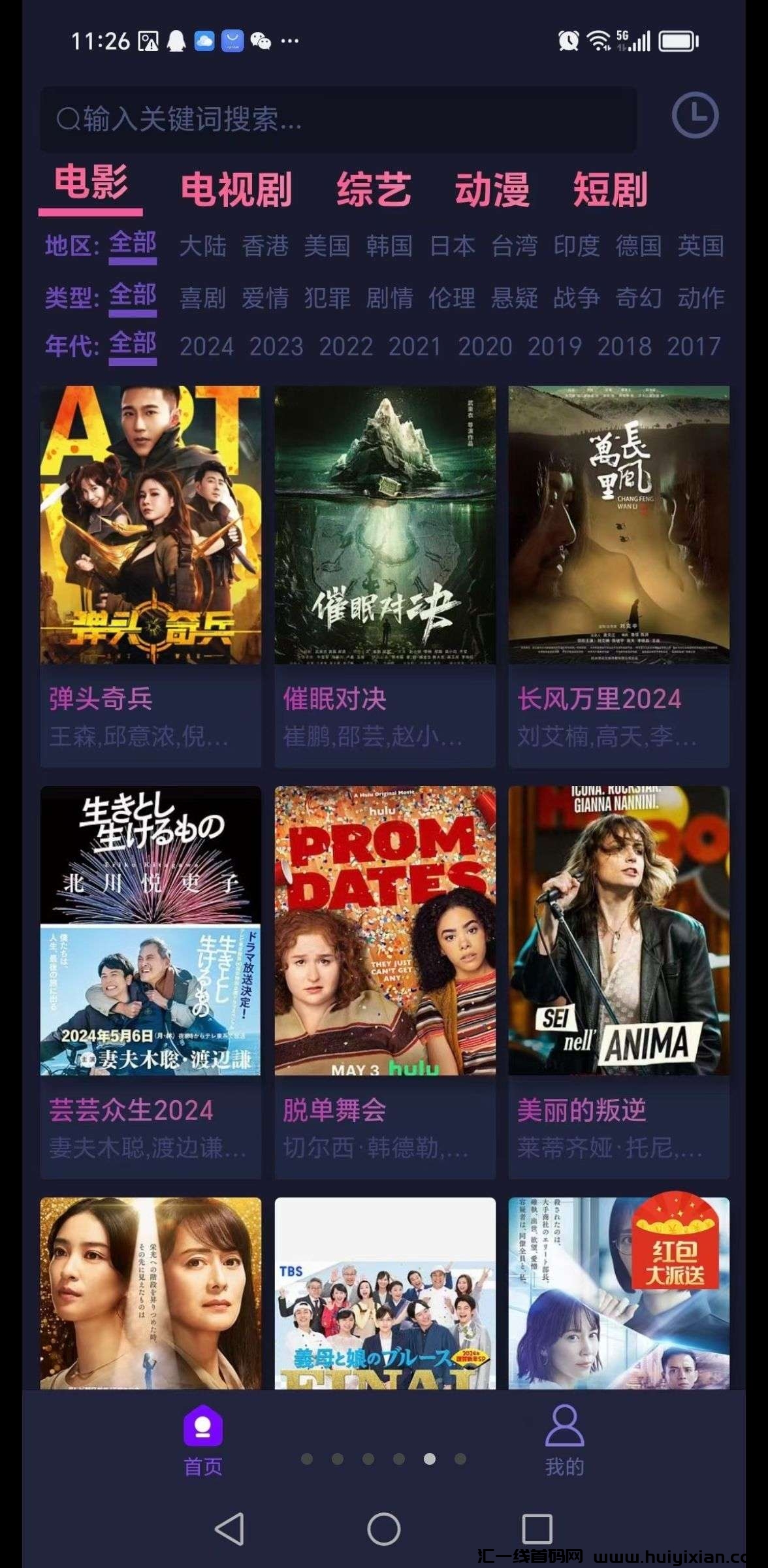Switch to the 电视剧 tab
The height and width of the screenshot is (1568, 768).
[236, 190]
